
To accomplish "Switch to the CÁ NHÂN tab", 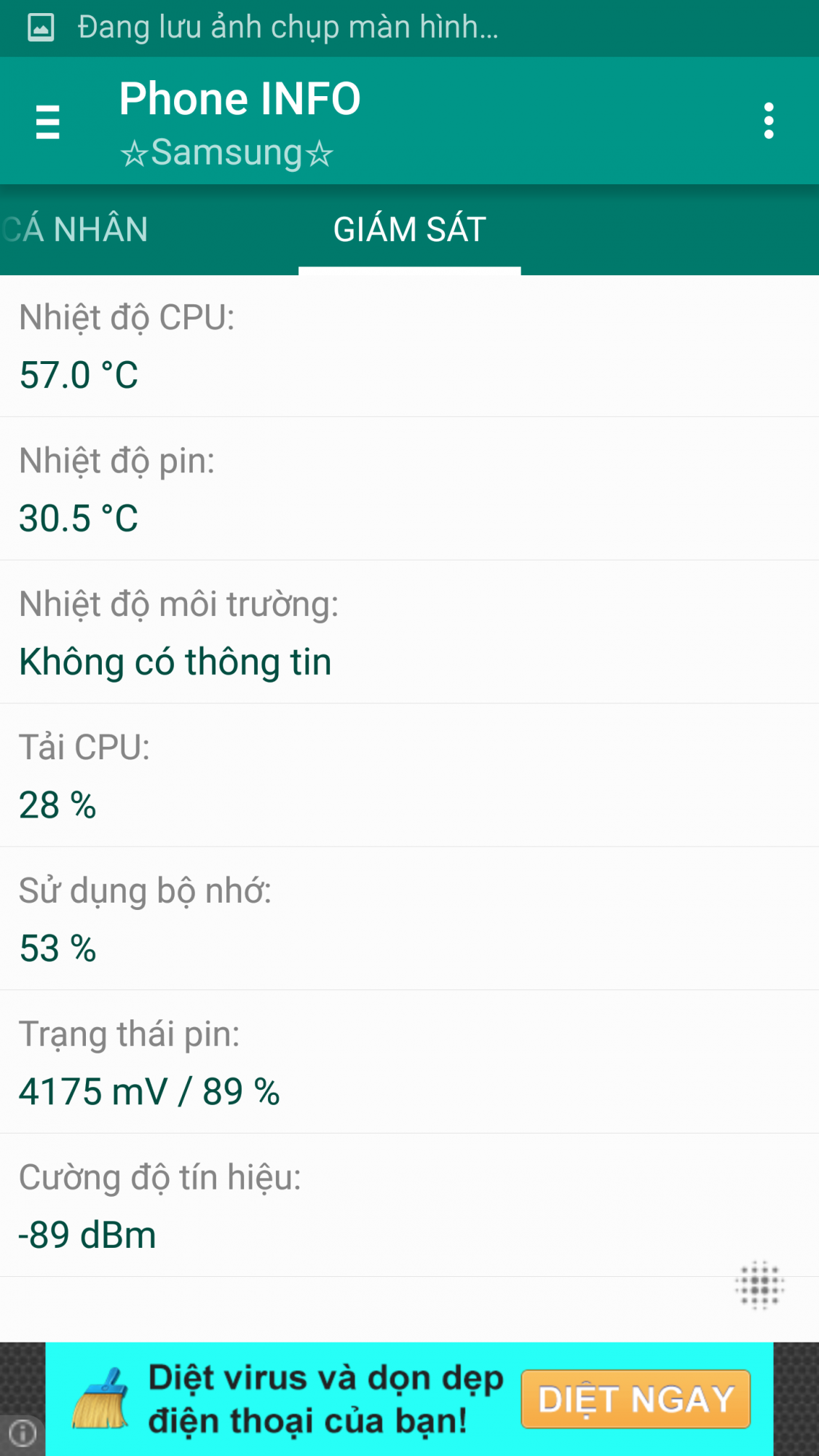I will [74, 230].
